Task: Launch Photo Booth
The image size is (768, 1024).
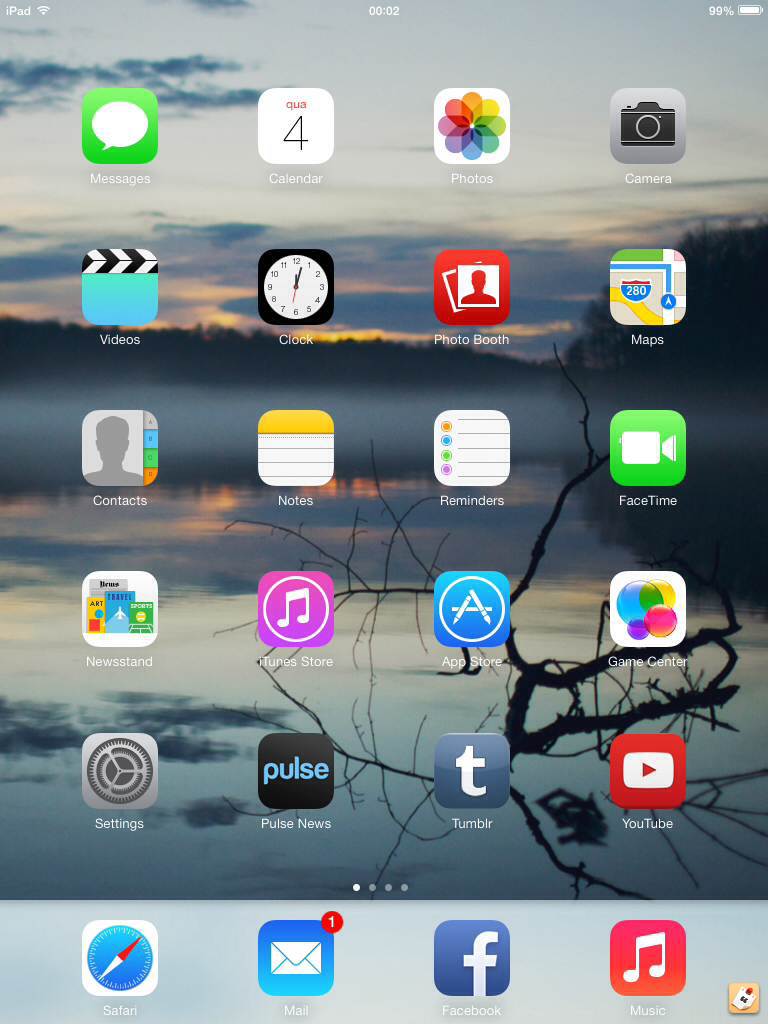Action: click(x=472, y=287)
